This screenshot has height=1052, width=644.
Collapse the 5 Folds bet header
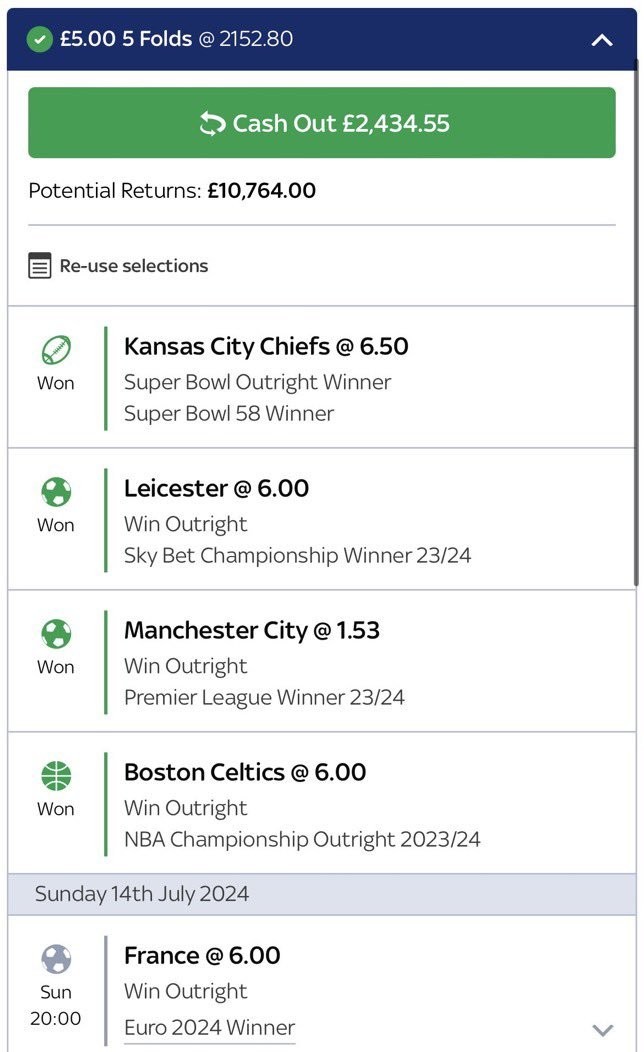pyautogui.click(x=601, y=40)
